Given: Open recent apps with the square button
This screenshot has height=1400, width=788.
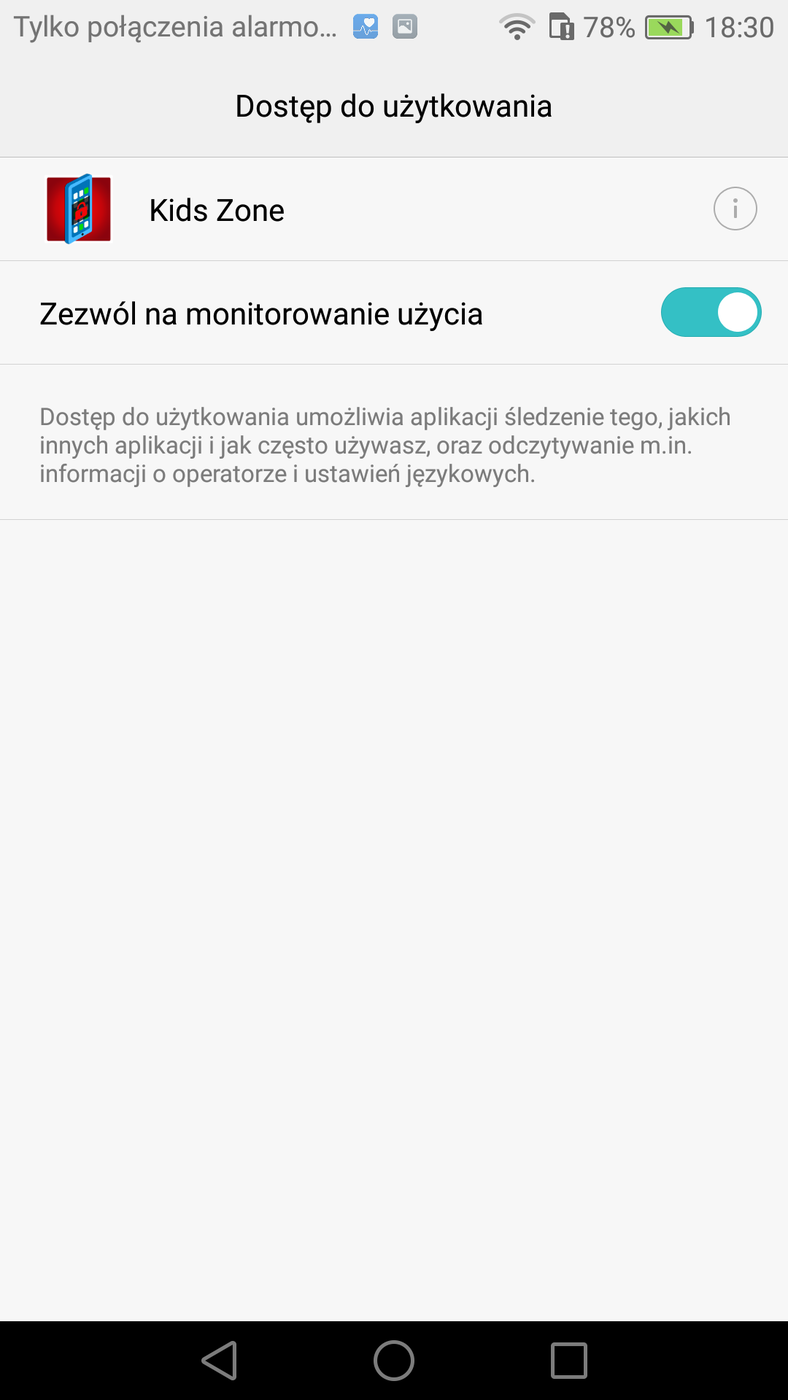Looking at the screenshot, I should tap(567, 1360).
